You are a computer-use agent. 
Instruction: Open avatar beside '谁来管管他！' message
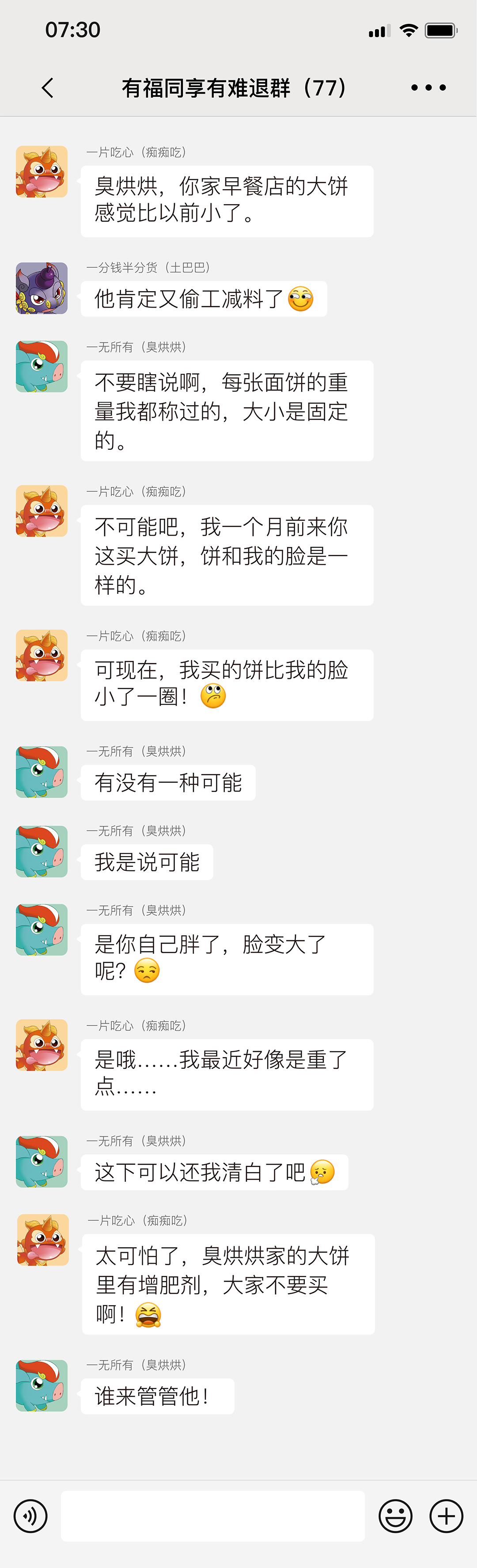click(x=42, y=1386)
